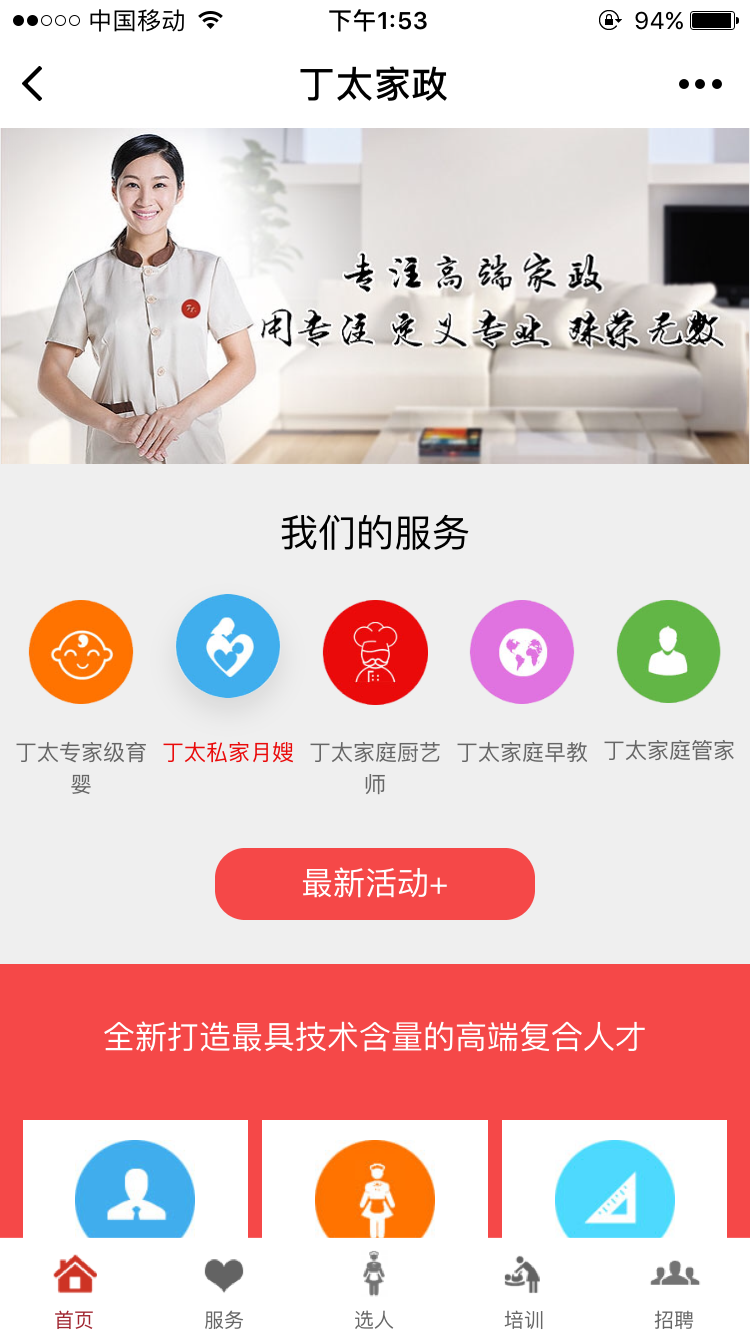Open the 培训 tab

pyautogui.click(x=524, y=1290)
